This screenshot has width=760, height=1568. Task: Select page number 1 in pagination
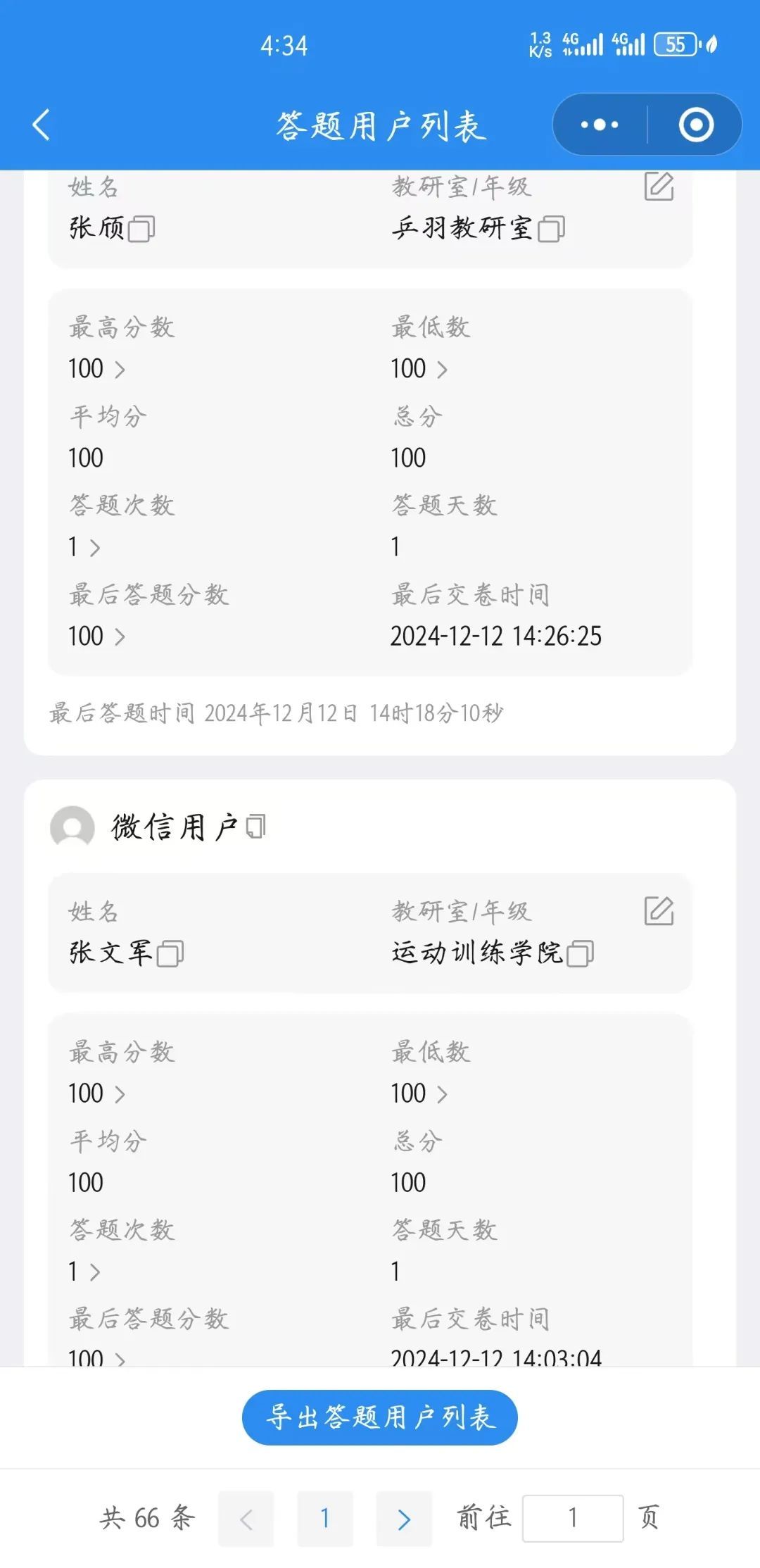pyautogui.click(x=325, y=1519)
